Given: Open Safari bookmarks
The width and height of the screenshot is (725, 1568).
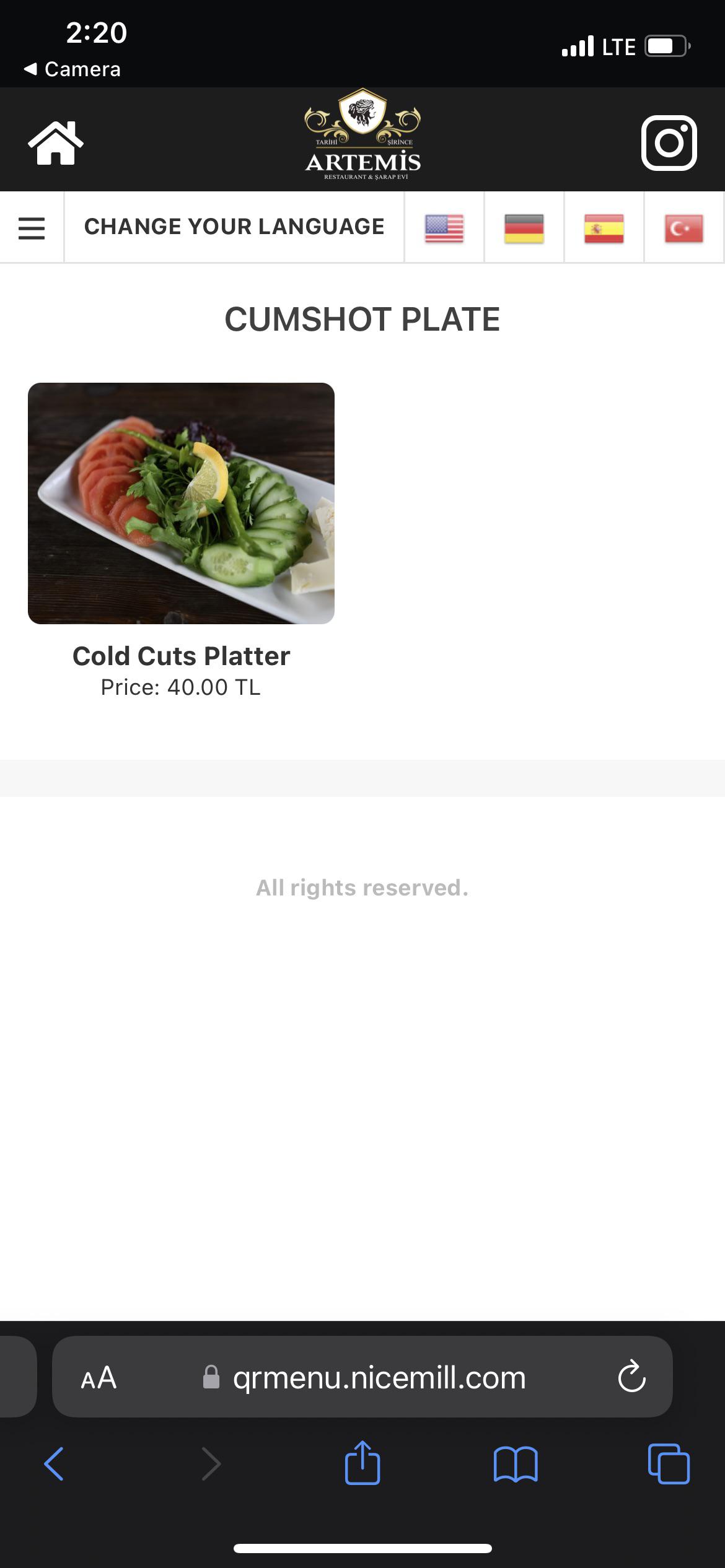Looking at the screenshot, I should [x=516, y=1464].
